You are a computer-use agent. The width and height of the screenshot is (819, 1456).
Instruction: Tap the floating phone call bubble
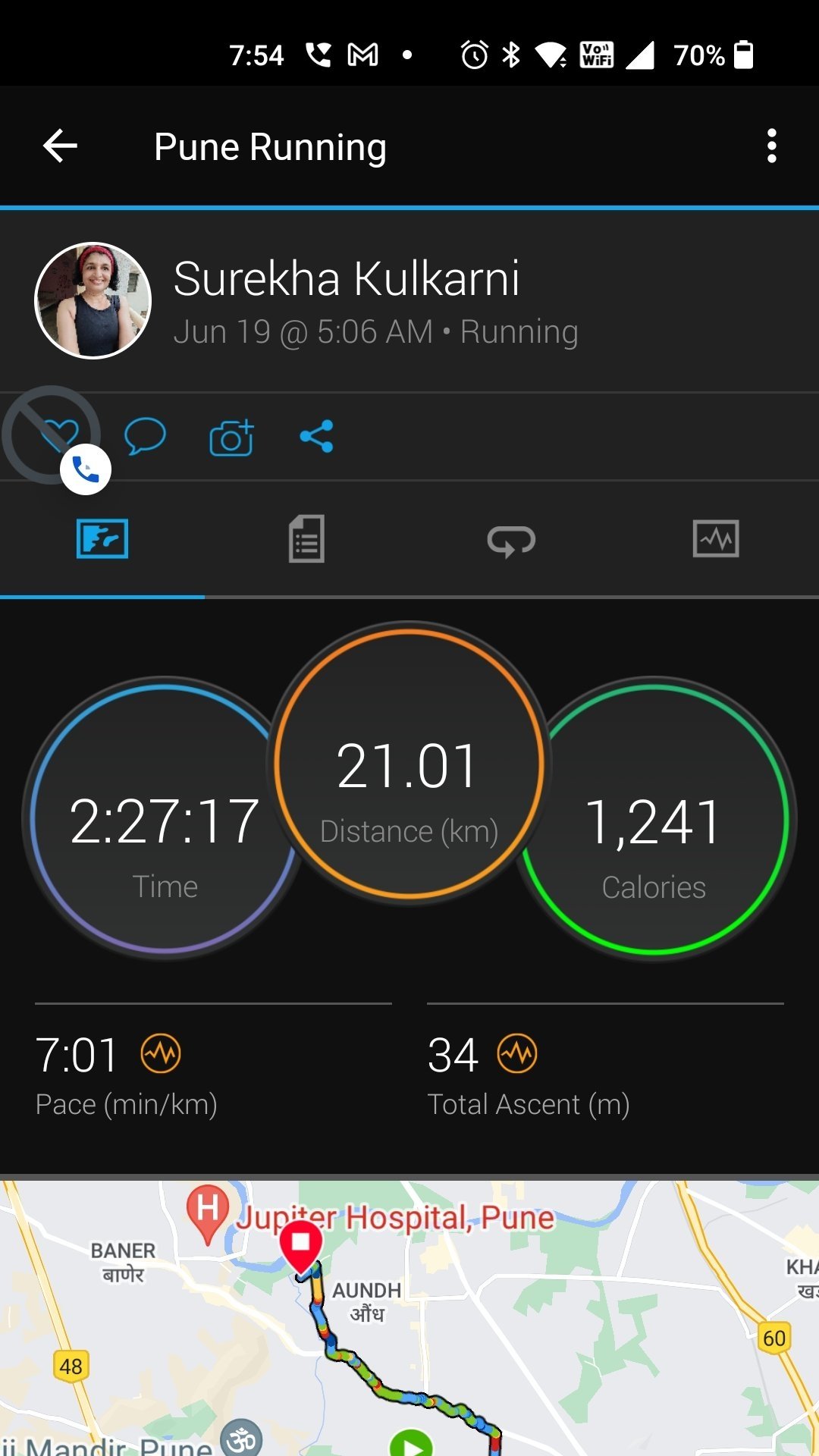click(x=86, y=469)
